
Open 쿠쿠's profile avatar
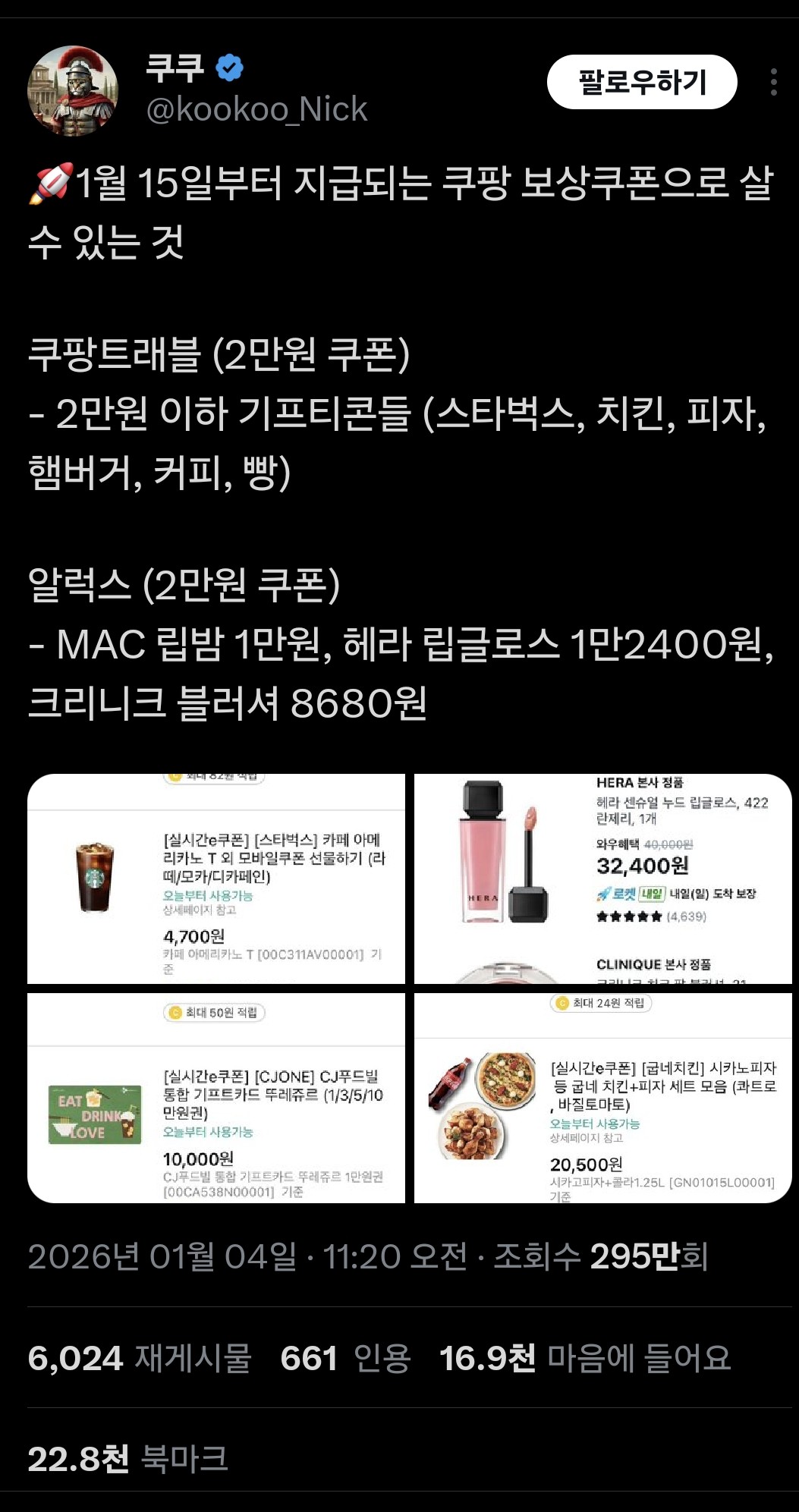point(73,90)
